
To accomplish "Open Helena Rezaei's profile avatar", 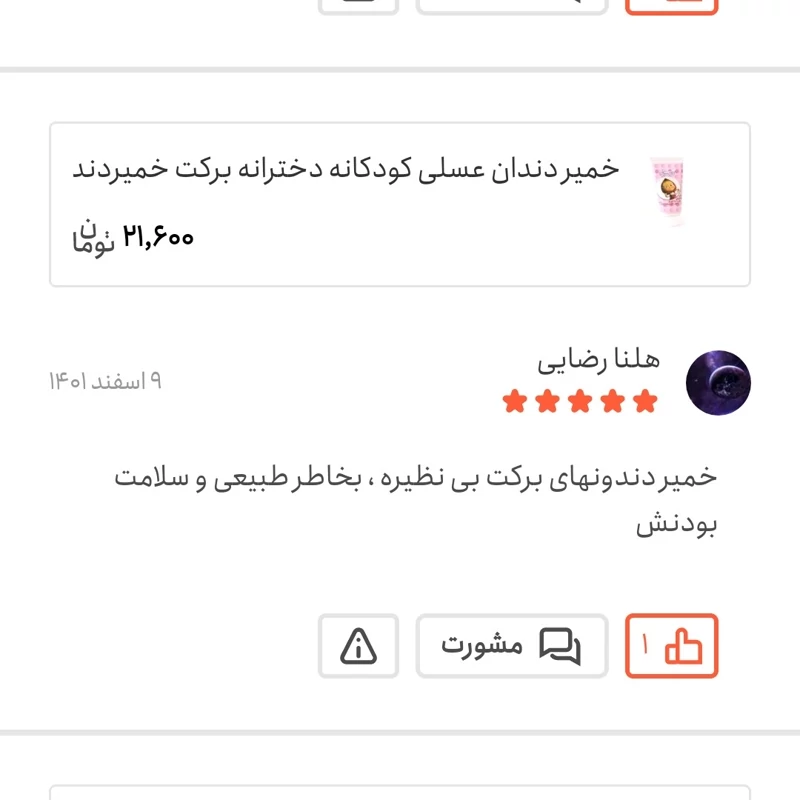I will coord(718,383).
